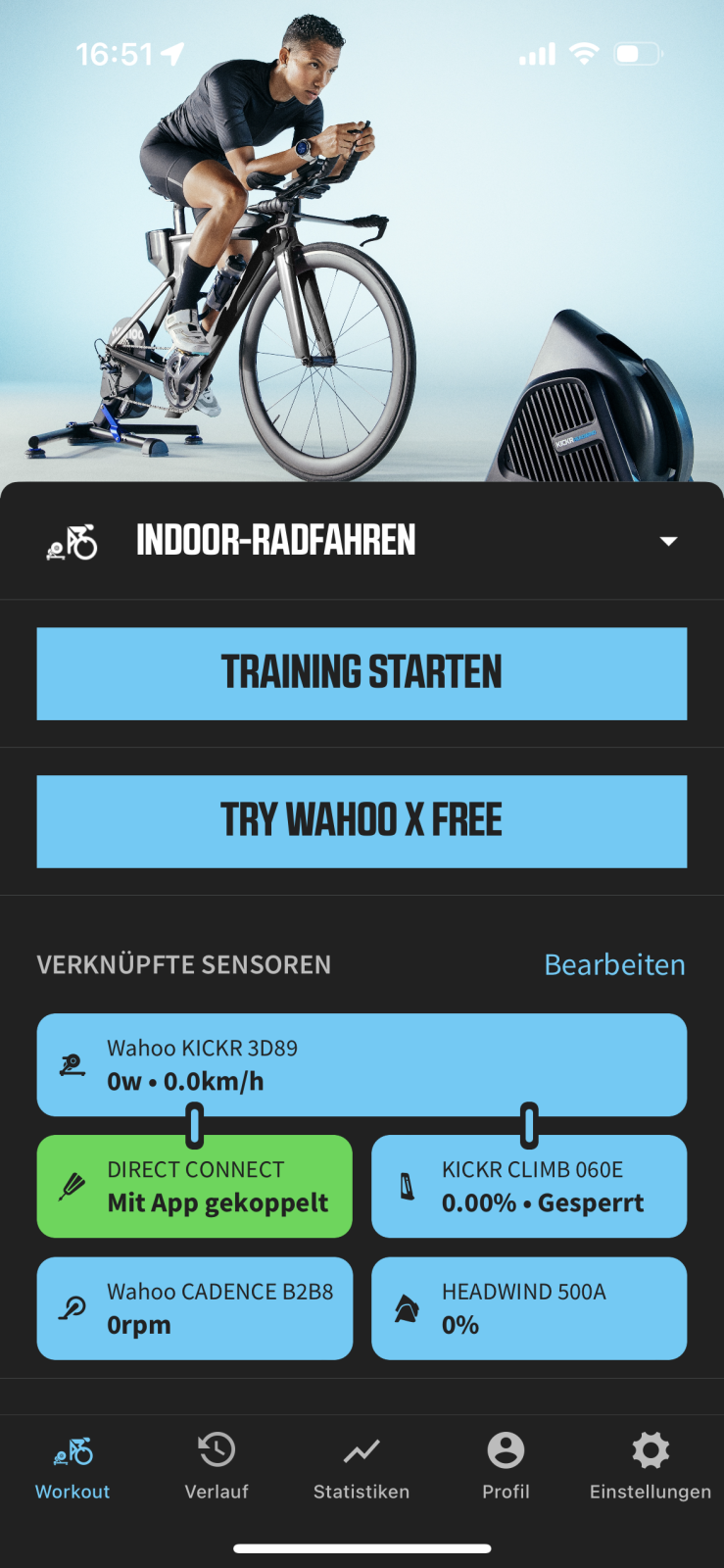Tap Bearbeiten to edit linked sensors

[614, 964]
